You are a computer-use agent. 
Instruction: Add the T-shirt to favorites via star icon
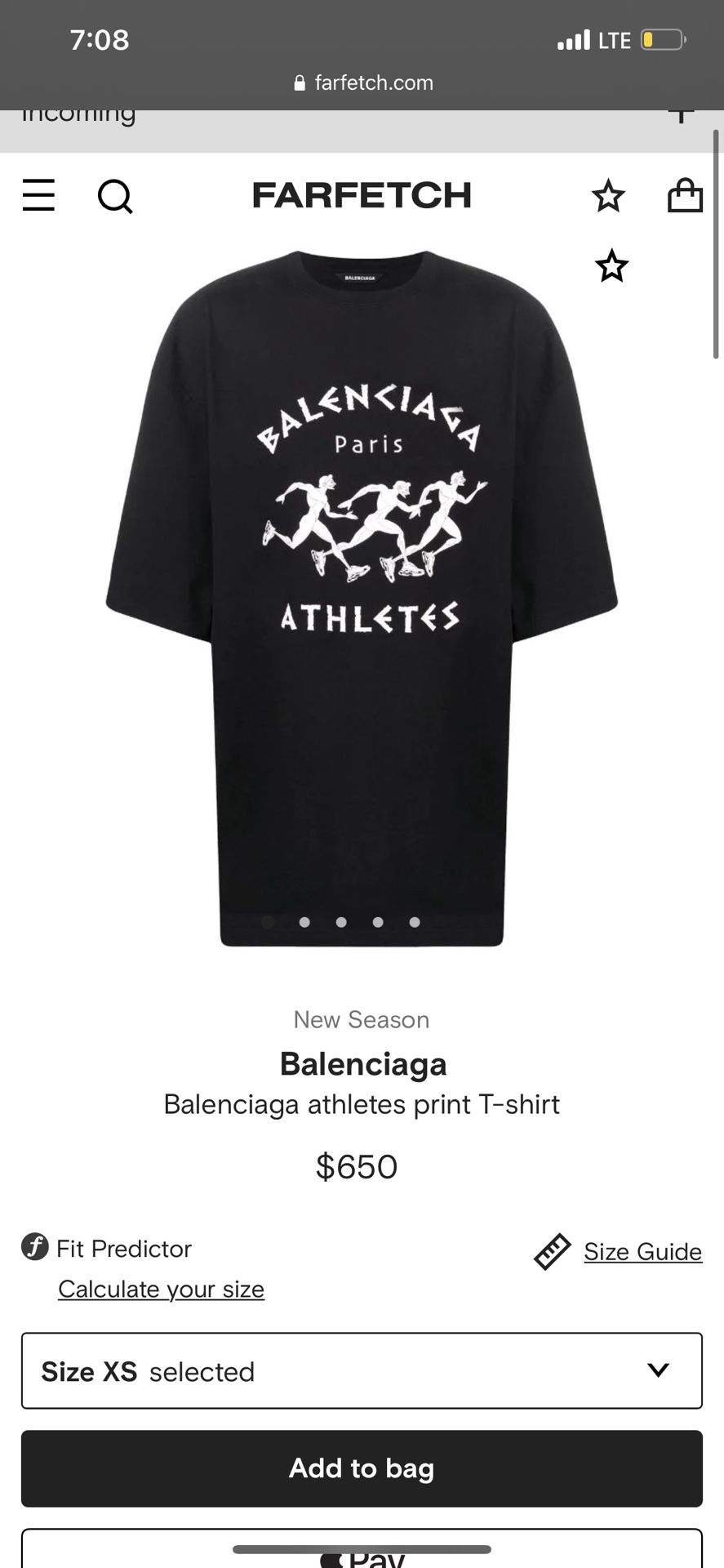point(611,266)
